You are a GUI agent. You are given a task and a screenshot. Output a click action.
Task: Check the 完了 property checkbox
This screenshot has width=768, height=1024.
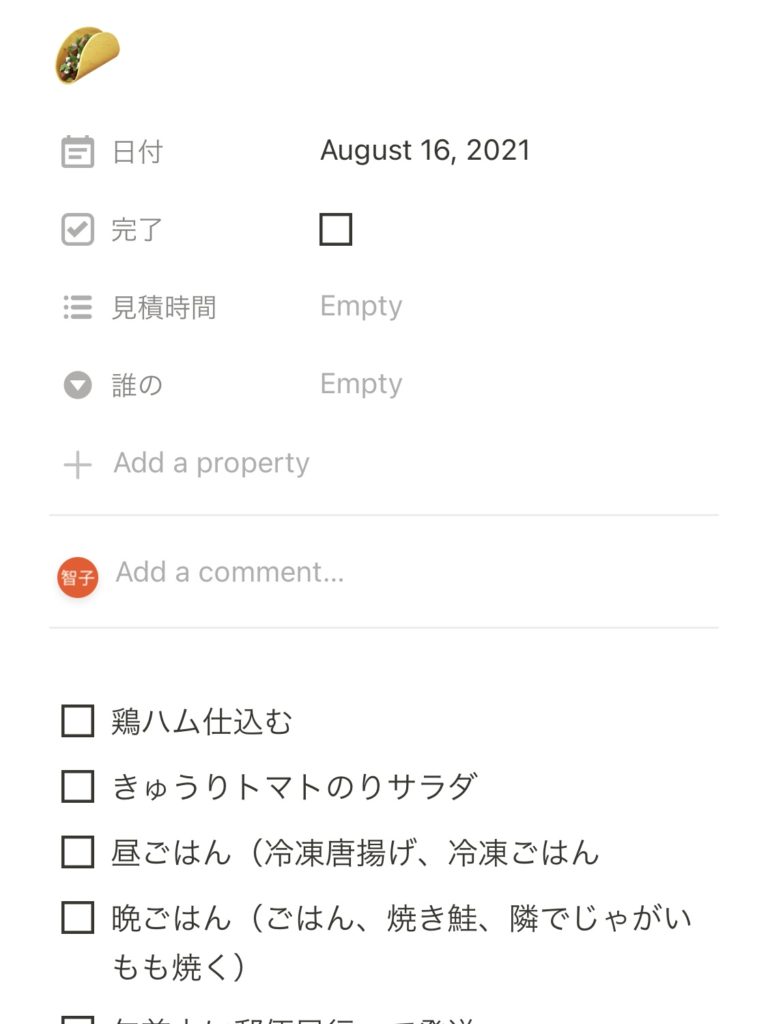(x=336, y=230)
